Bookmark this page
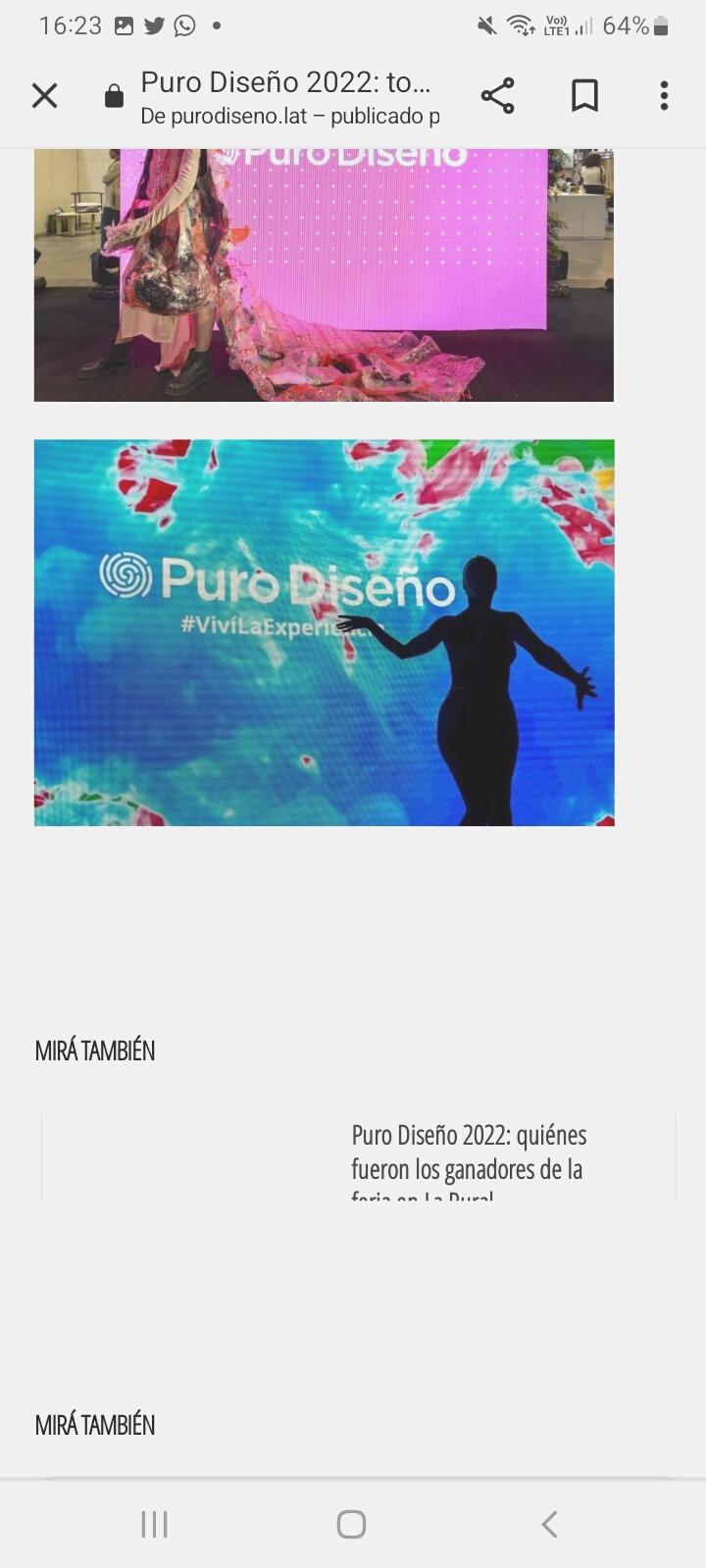Viewport: 706px width, 1568px height. 584,96
